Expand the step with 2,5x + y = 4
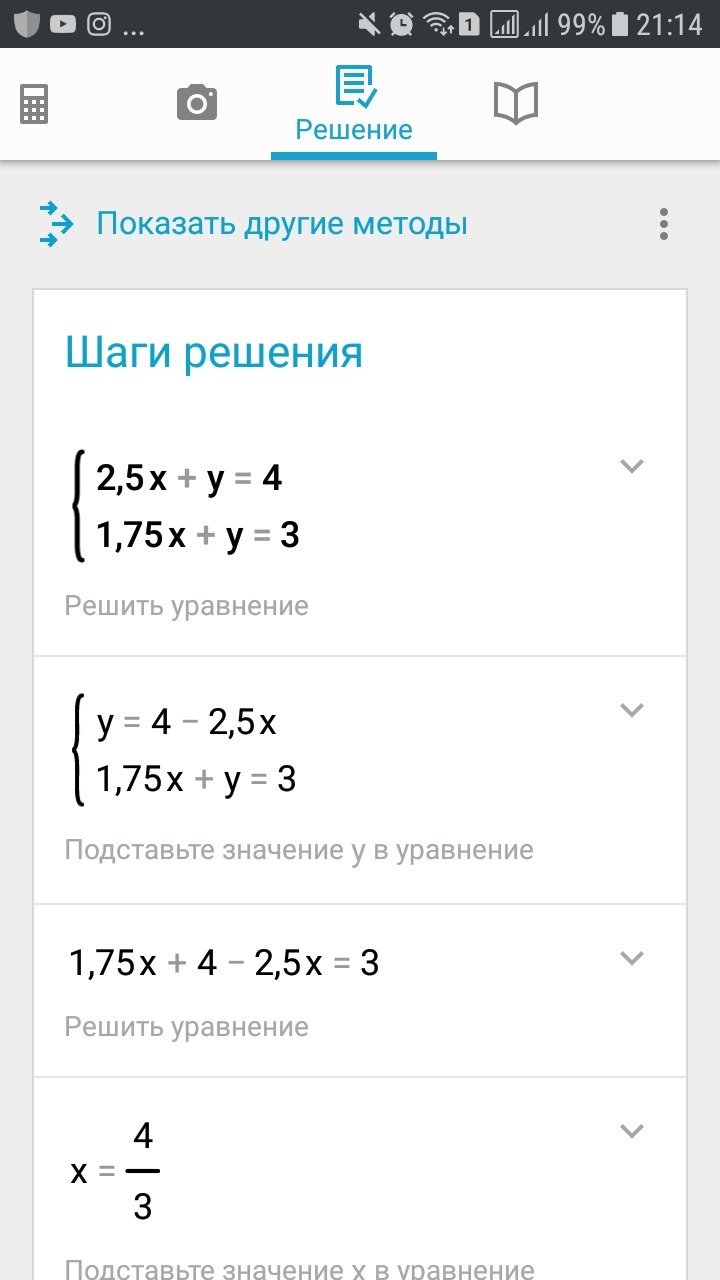720x1280 pixels. click(x=631, y=466)
